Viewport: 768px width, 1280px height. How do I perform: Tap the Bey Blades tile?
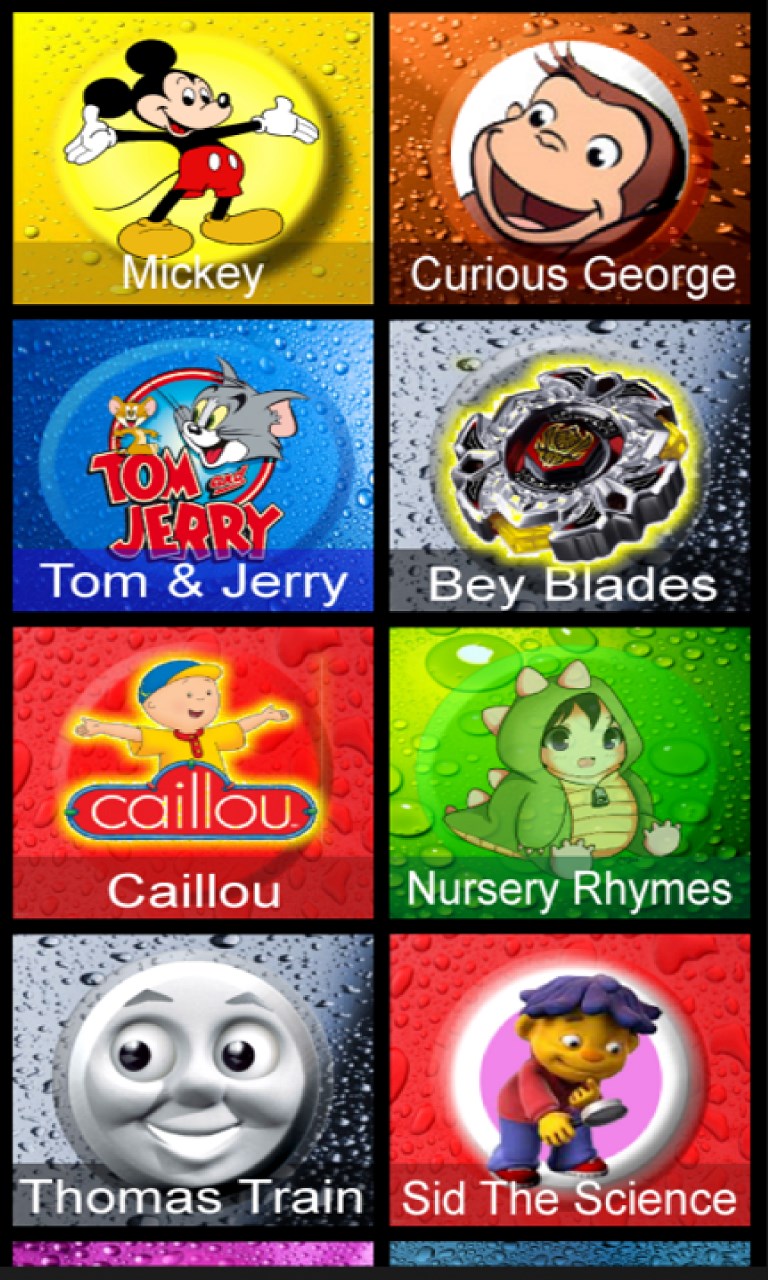tap(569, 465)
